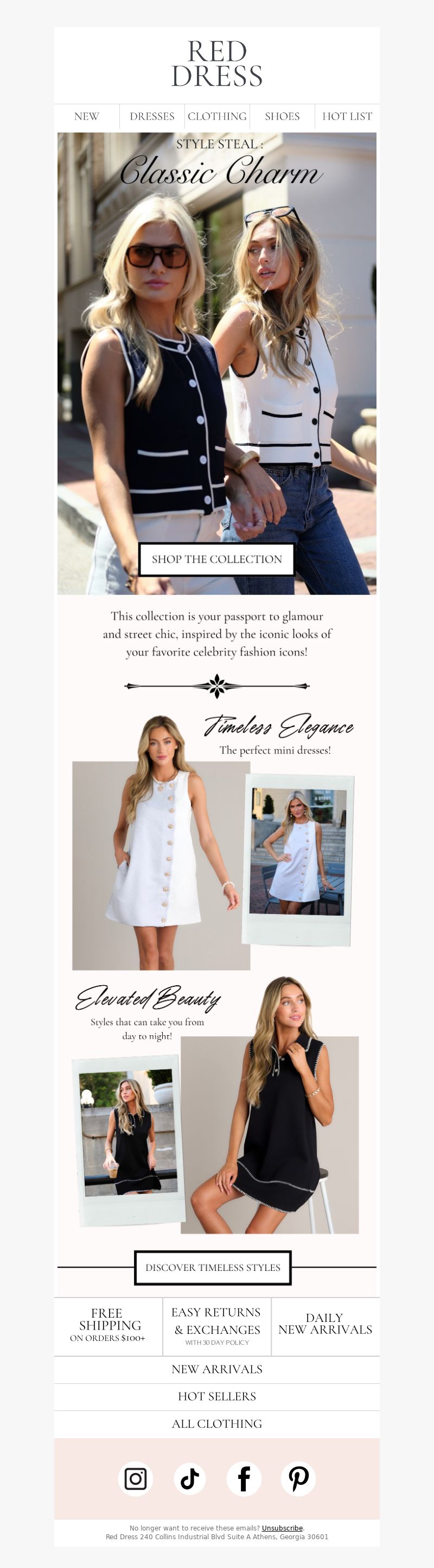Open Easy Returns & Exchanges info
This screenshot has height=1568, width=434.
pos(217,1326)
